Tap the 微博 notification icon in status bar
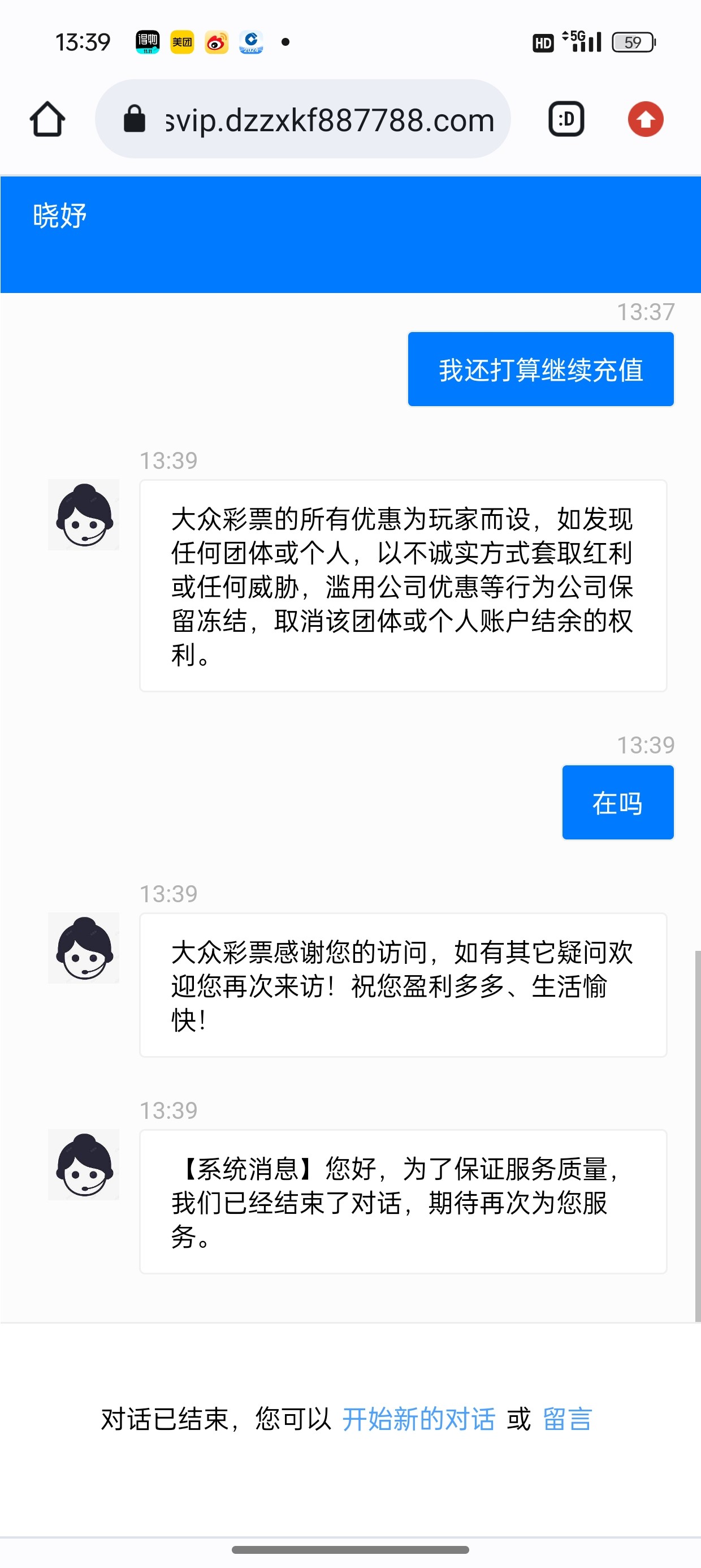Image resolution: width=701 pixels, height=1568 pixels. click(217, 41)
